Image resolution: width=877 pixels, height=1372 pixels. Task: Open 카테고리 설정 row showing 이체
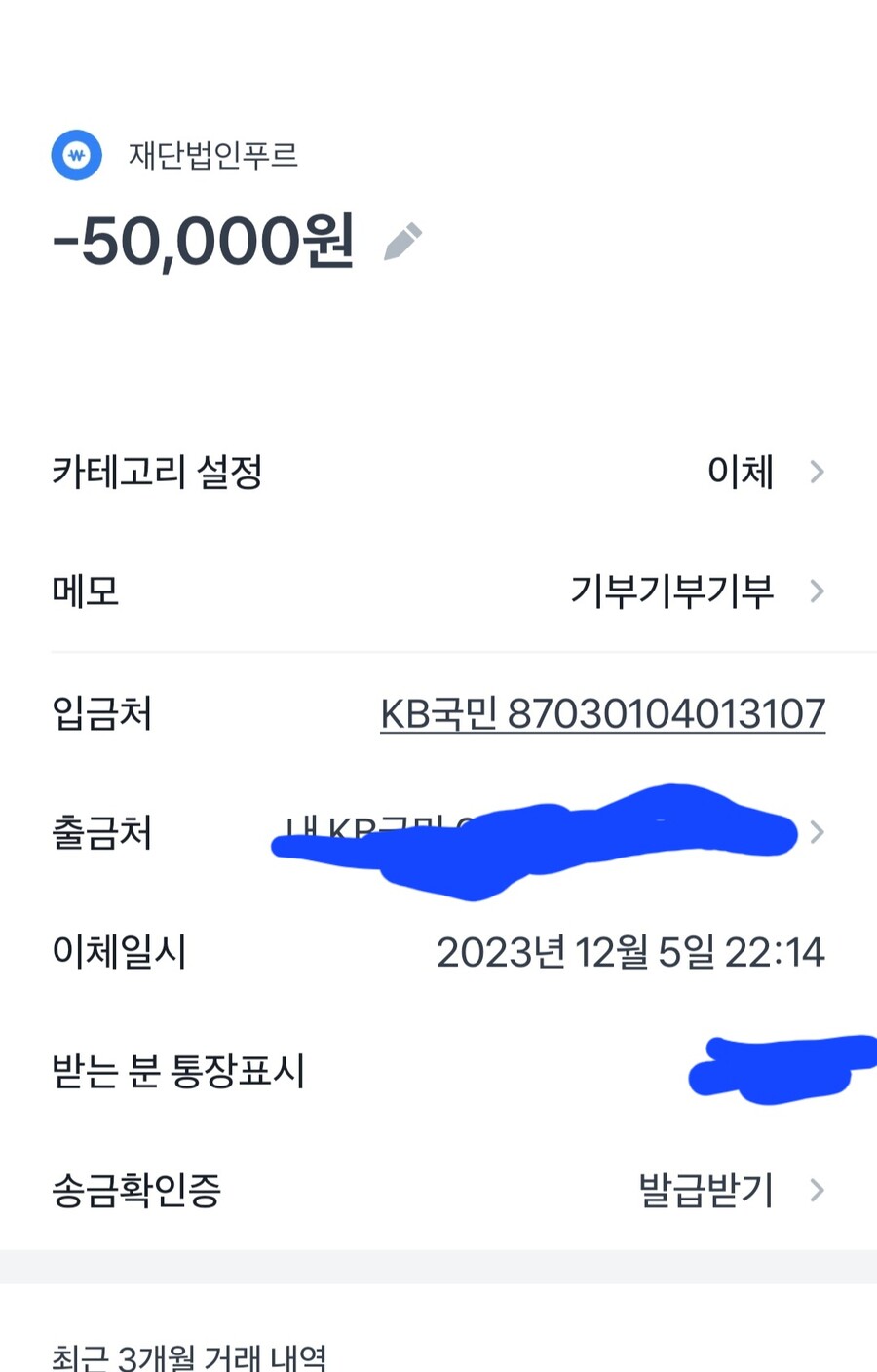[x=741, y=473]
